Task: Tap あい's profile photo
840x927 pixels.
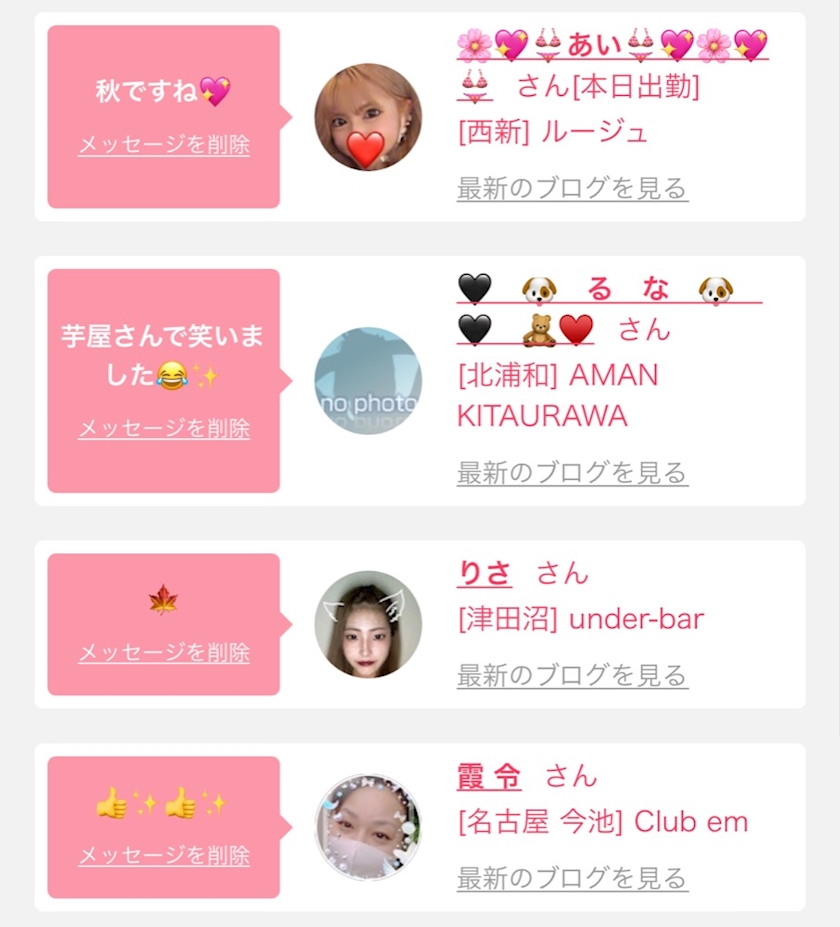Action: click(368, 117)
